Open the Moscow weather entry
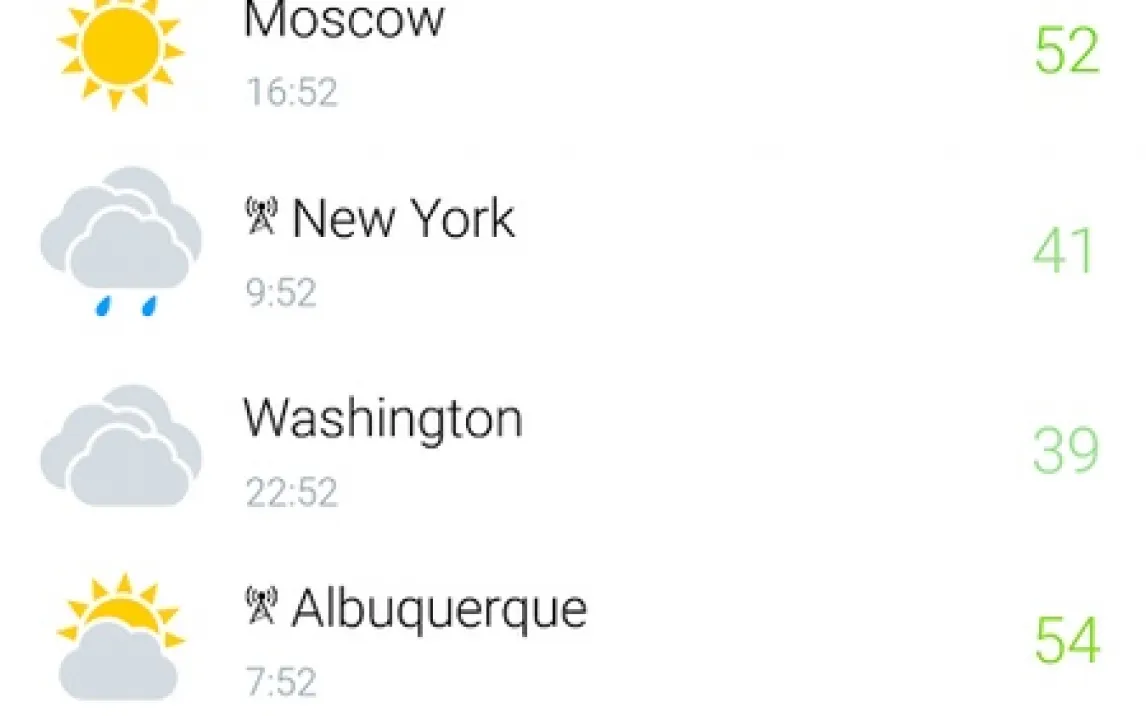 343,22
